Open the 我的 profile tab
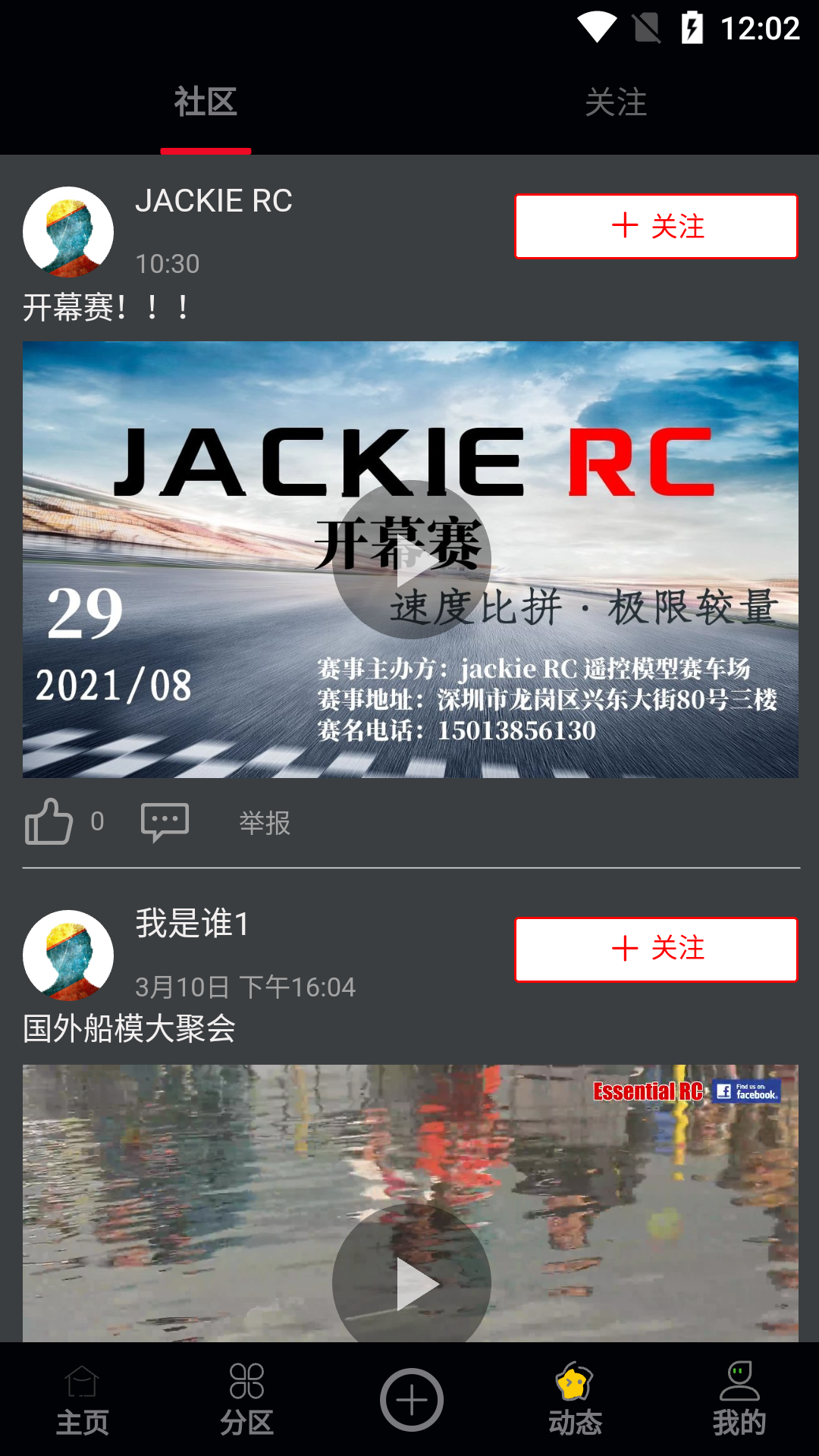The width and height of the screenshot is (819, 1456). click(739, 1401)
